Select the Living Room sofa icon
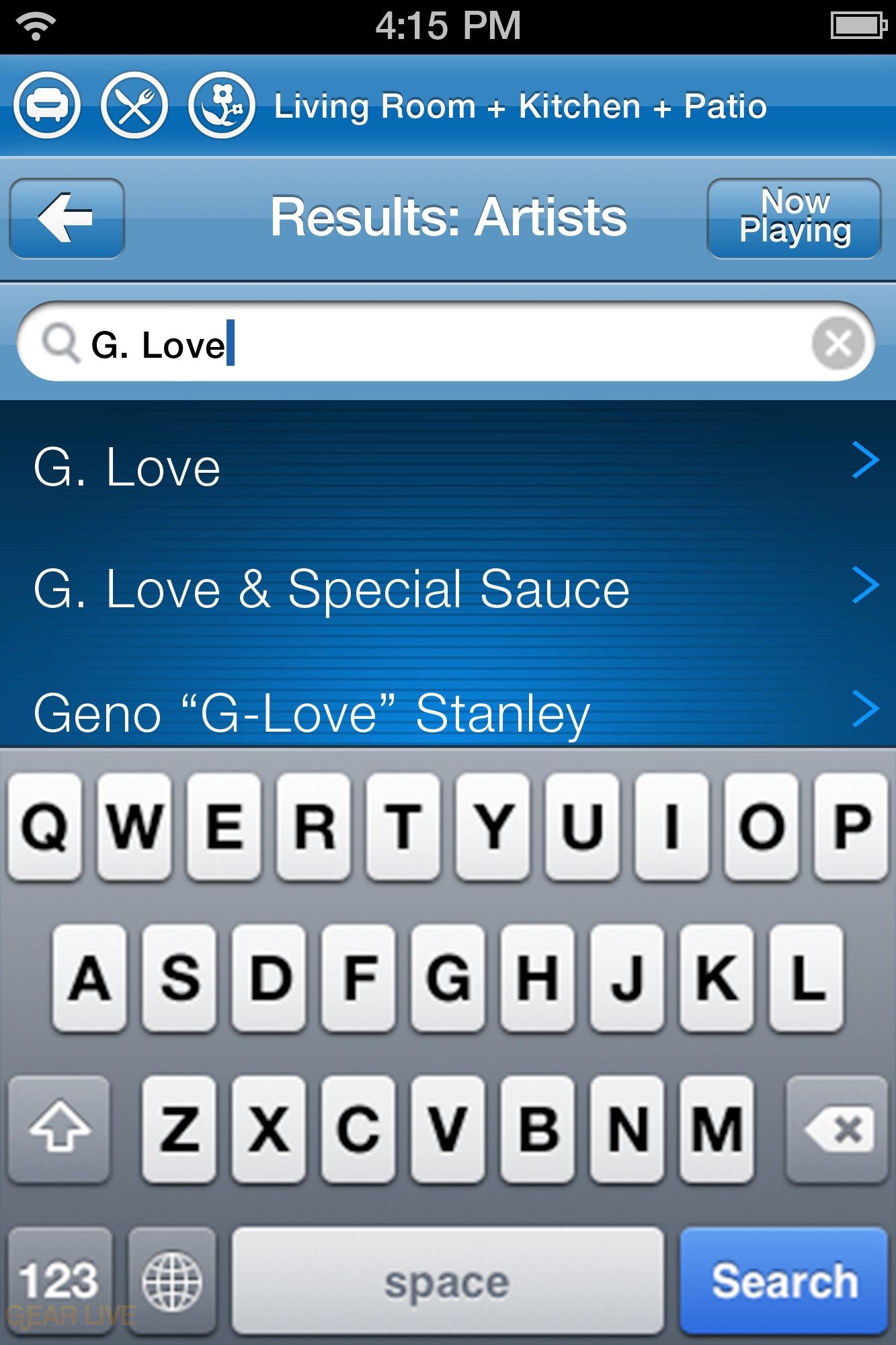896x1345 pixels. tap(47, 106)
